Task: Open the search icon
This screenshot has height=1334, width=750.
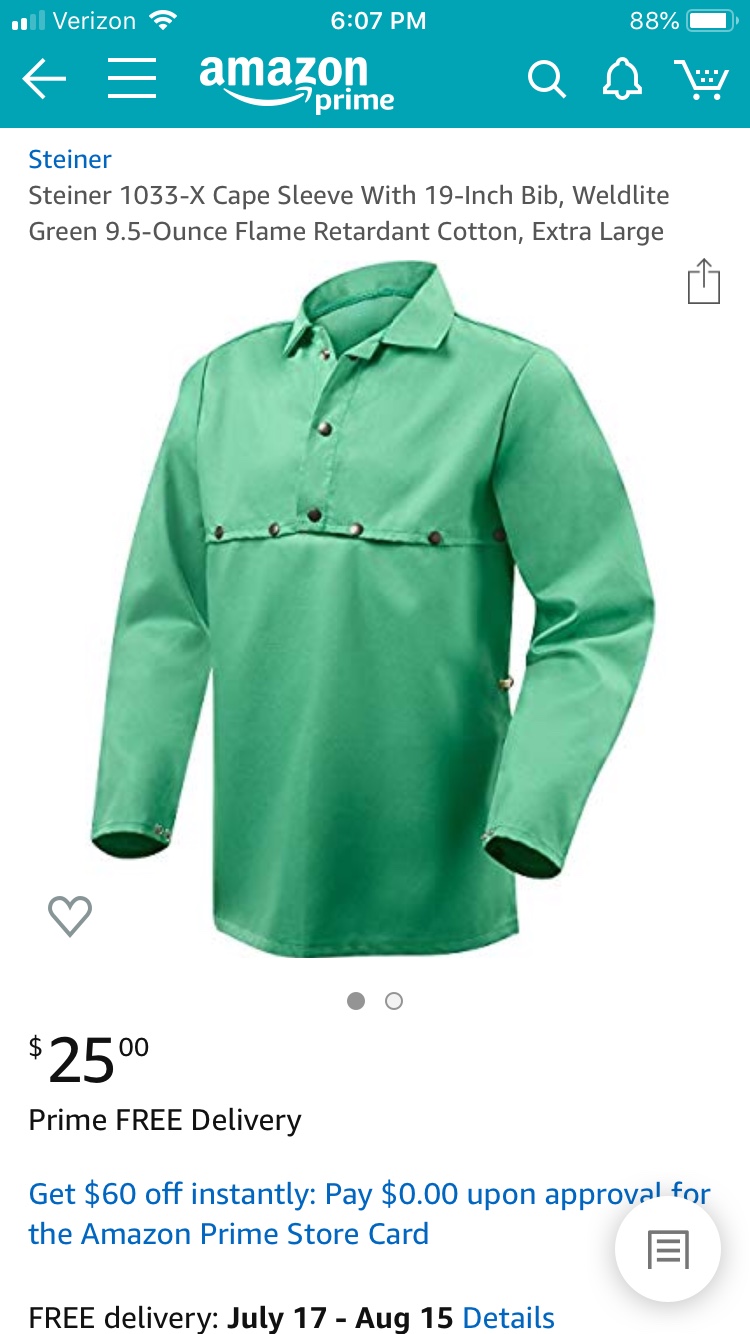Action: (546, 79)
